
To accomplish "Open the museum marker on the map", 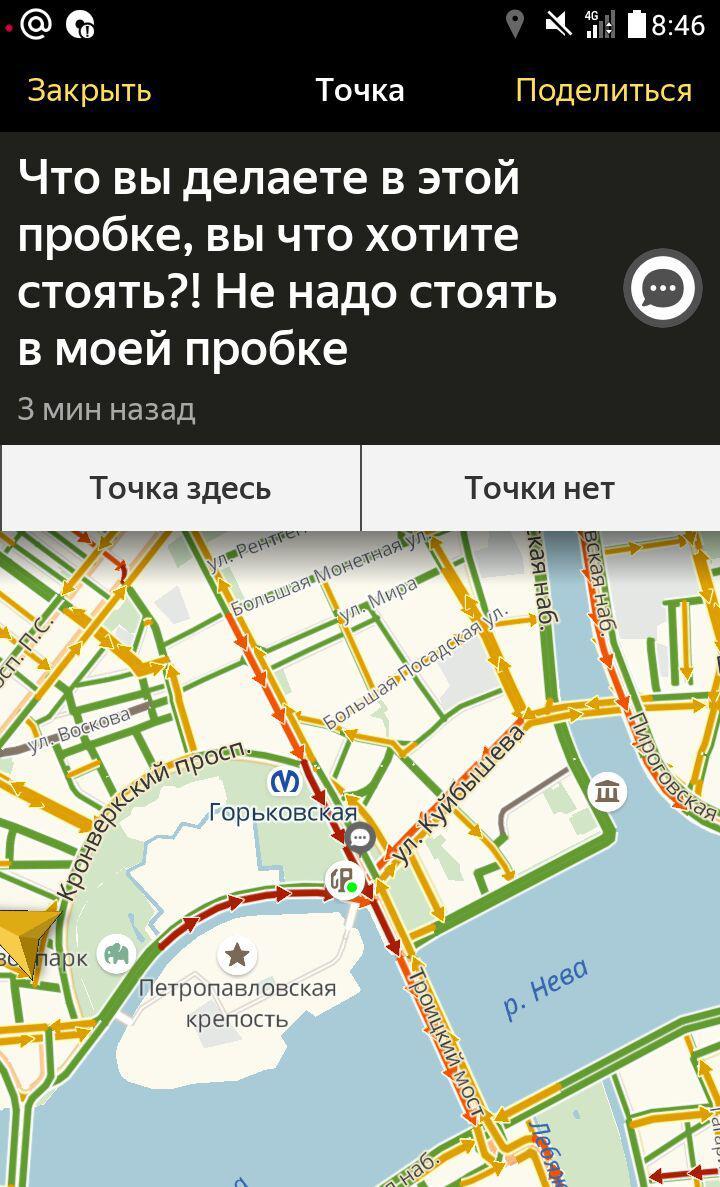I will click(x=607, y=793).
